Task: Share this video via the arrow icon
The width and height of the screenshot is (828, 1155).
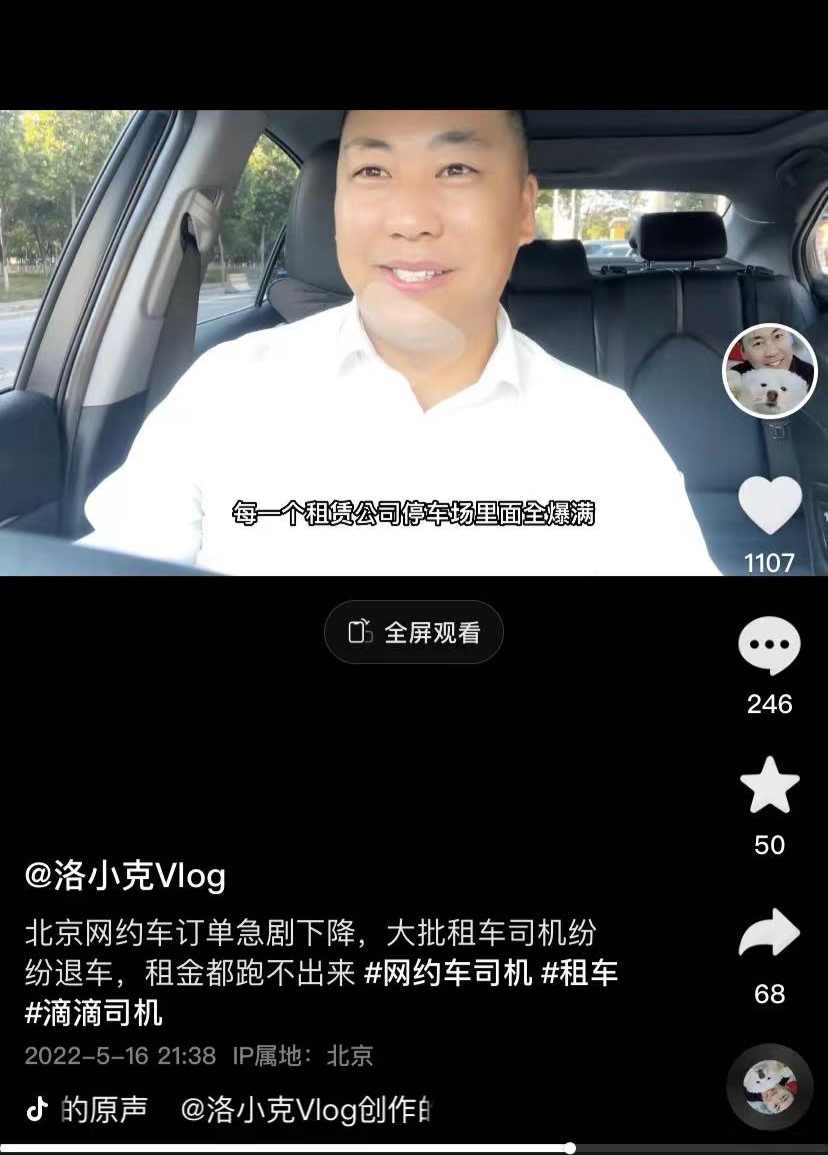Action: [x=769, y=934]
